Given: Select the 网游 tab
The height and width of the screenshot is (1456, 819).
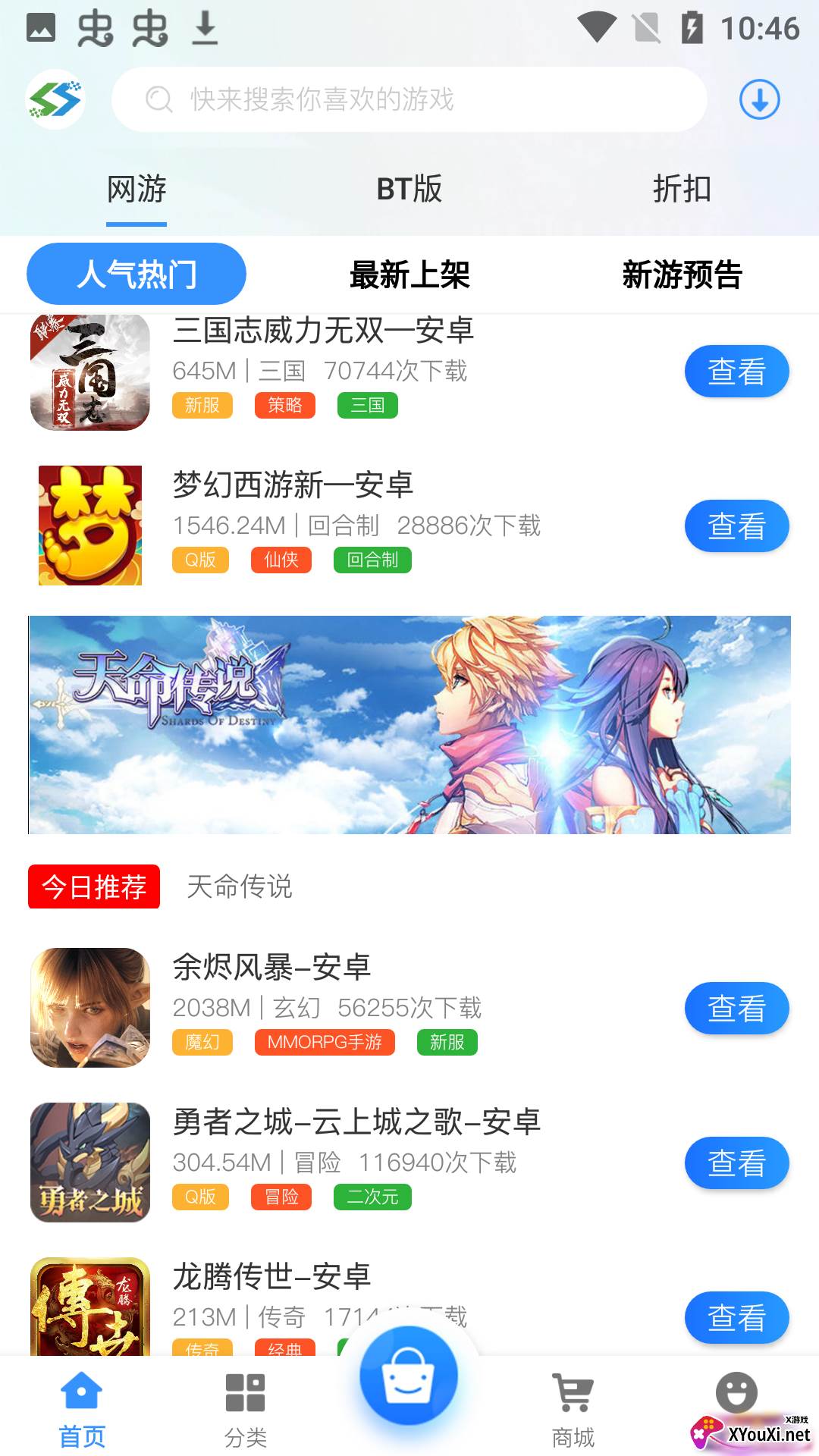Looking at the screenshot, I should 136,189.
